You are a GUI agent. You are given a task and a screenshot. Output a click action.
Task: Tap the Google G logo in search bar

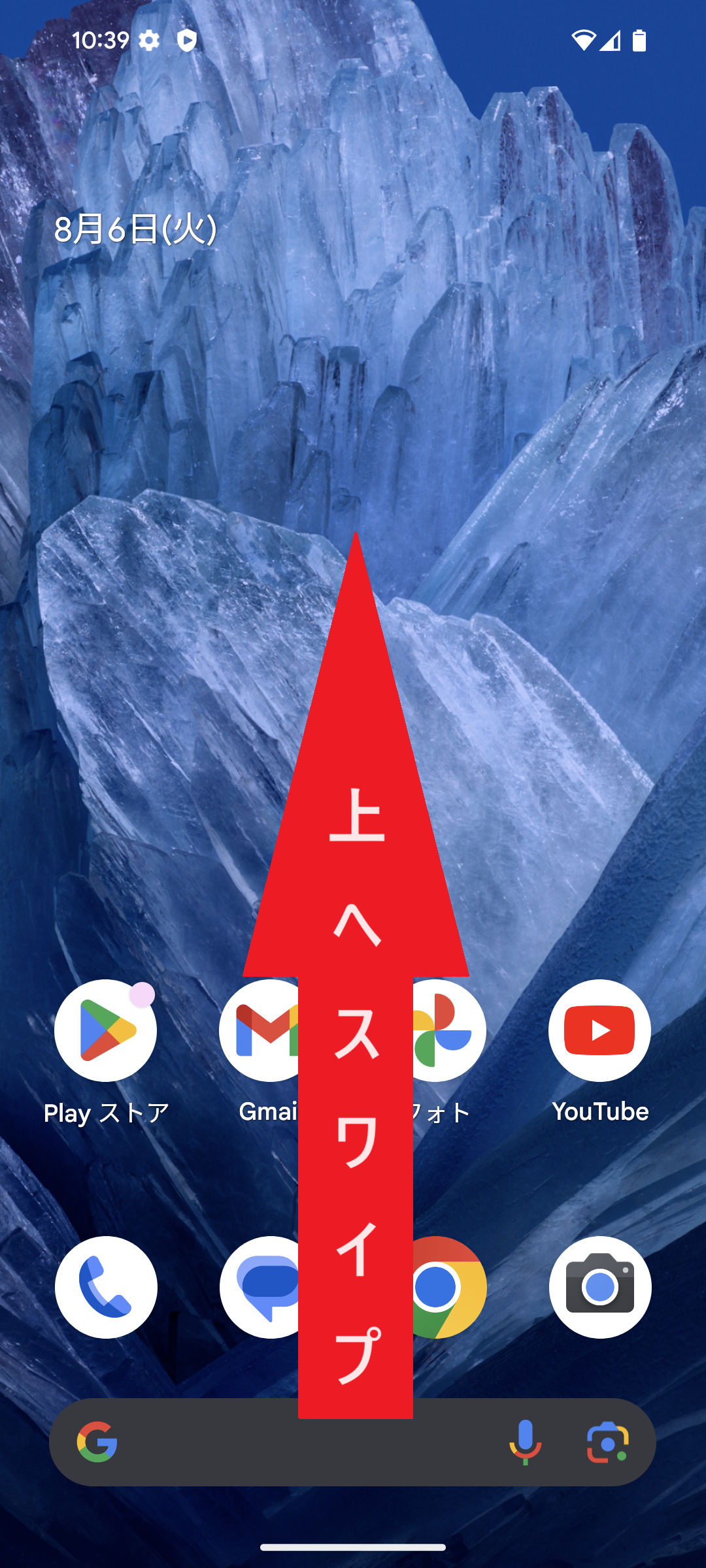pos(97,1443)
